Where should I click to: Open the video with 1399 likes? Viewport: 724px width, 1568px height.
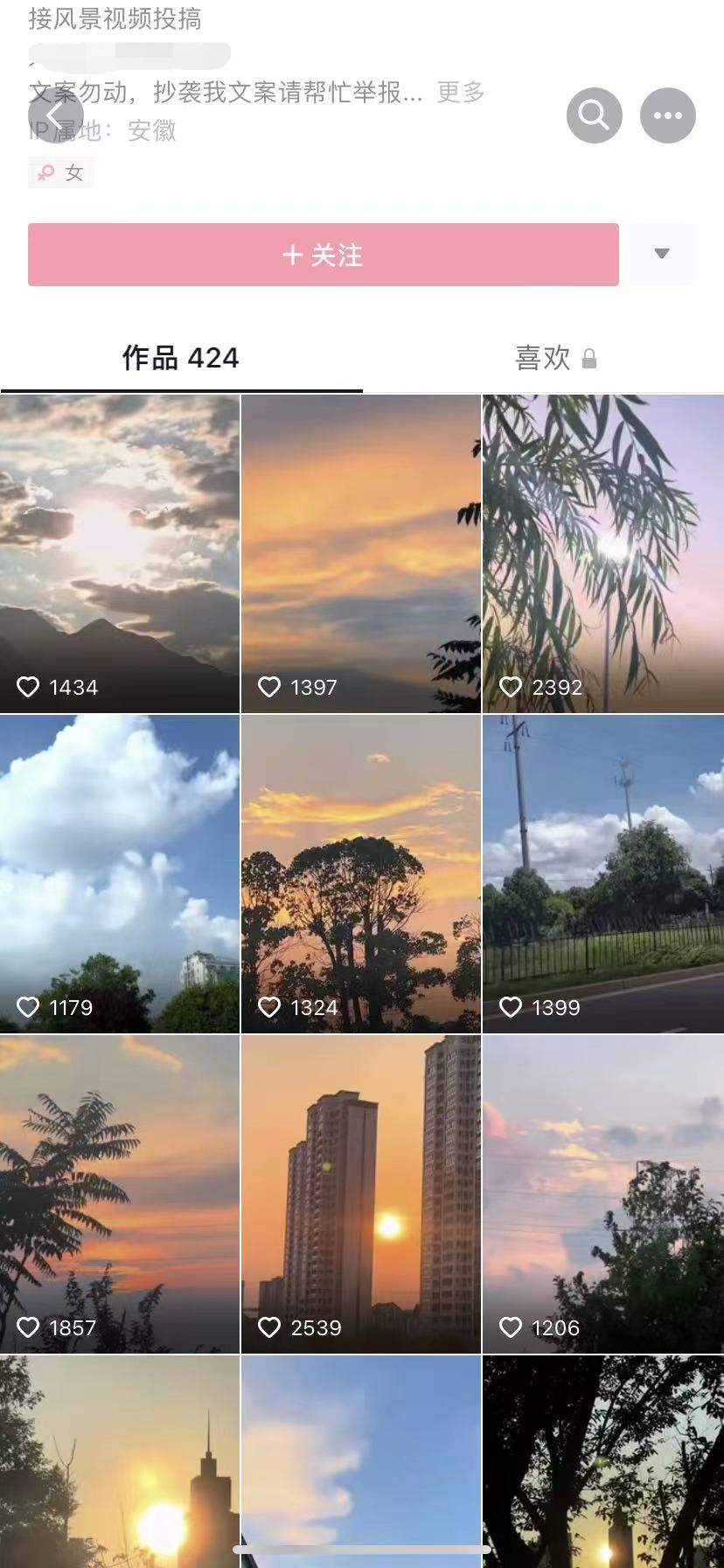coord(602,873)
